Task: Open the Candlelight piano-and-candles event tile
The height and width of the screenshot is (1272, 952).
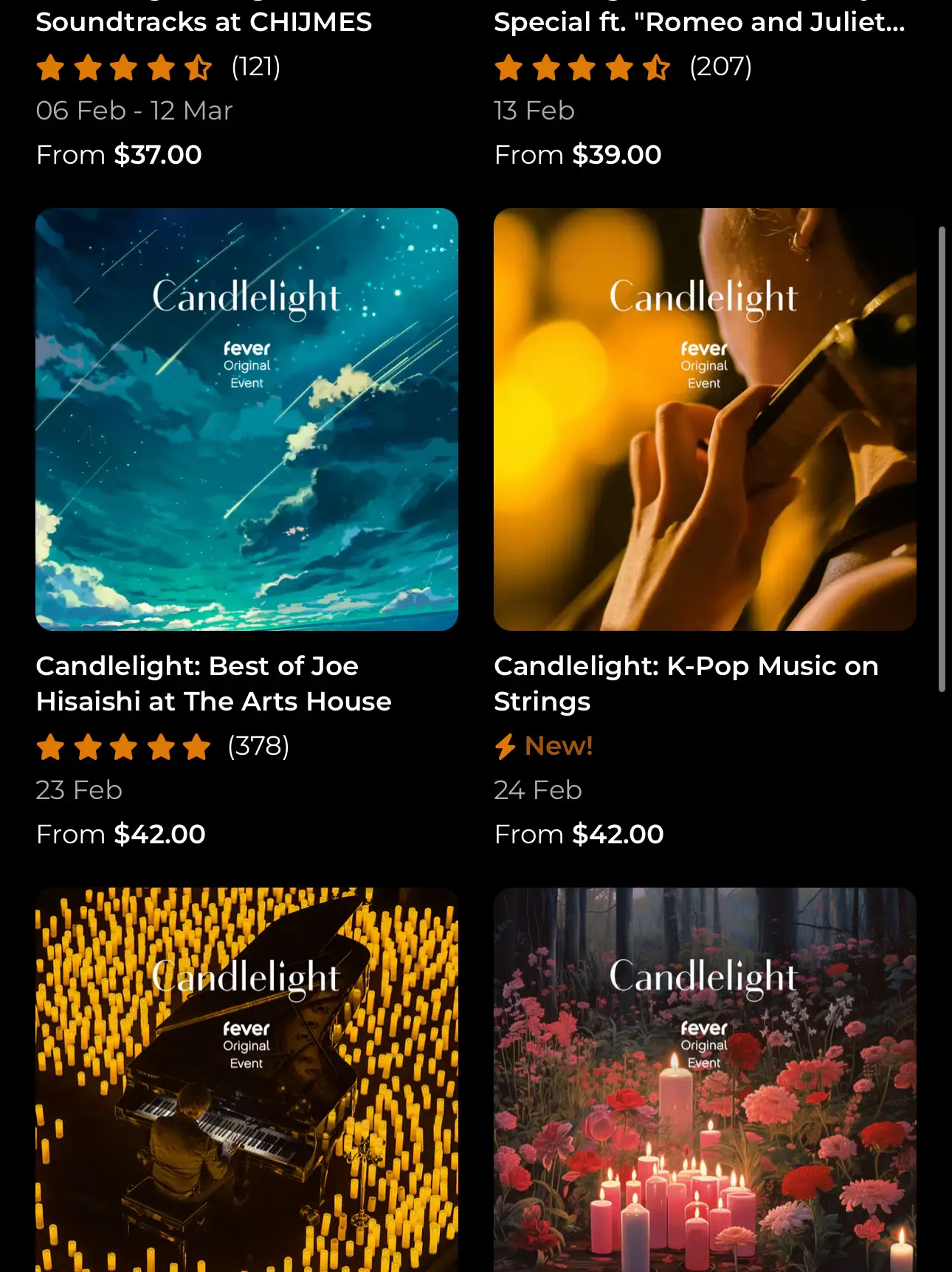Action: 246,1079
